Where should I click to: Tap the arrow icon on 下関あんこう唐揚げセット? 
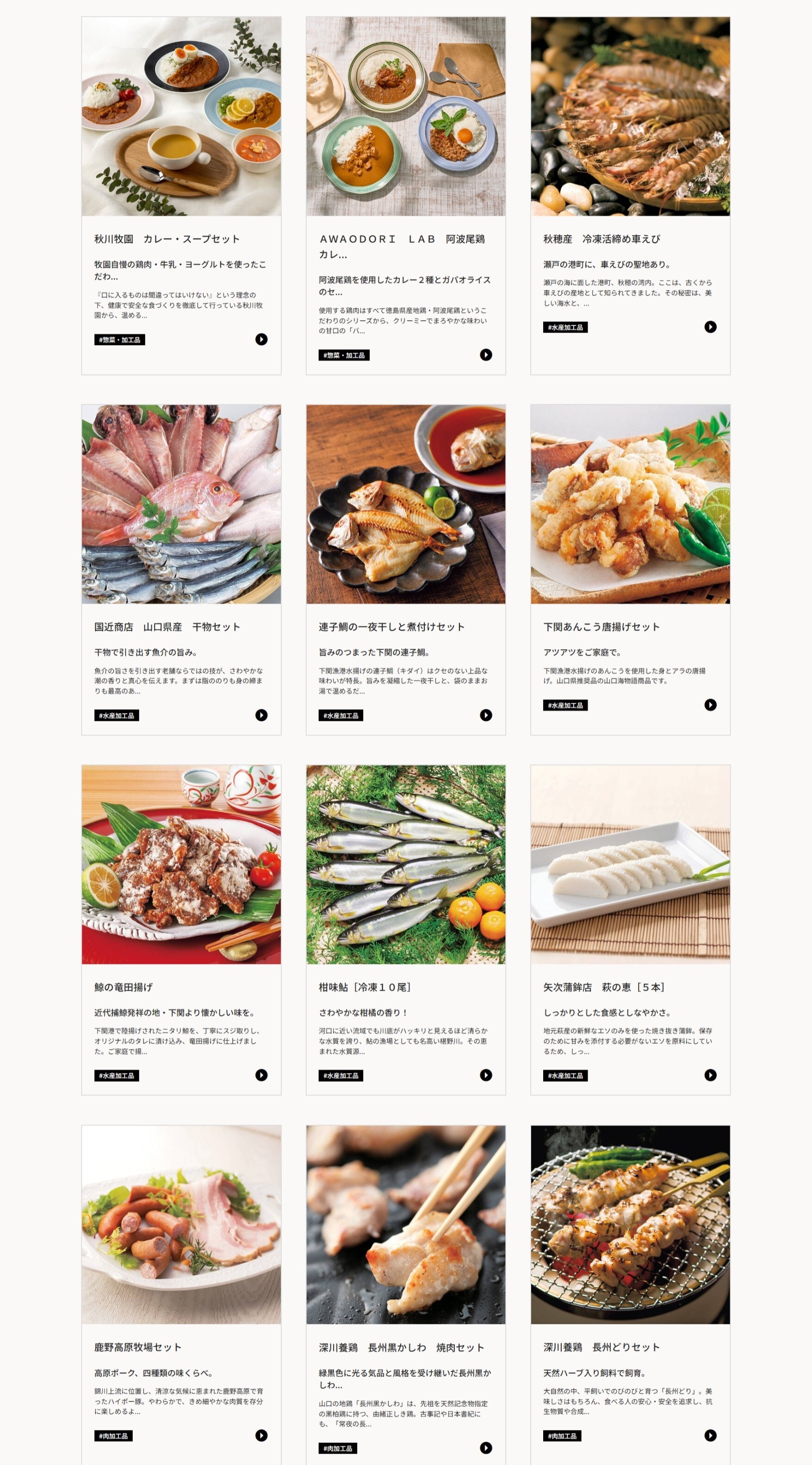coord(710,705)
